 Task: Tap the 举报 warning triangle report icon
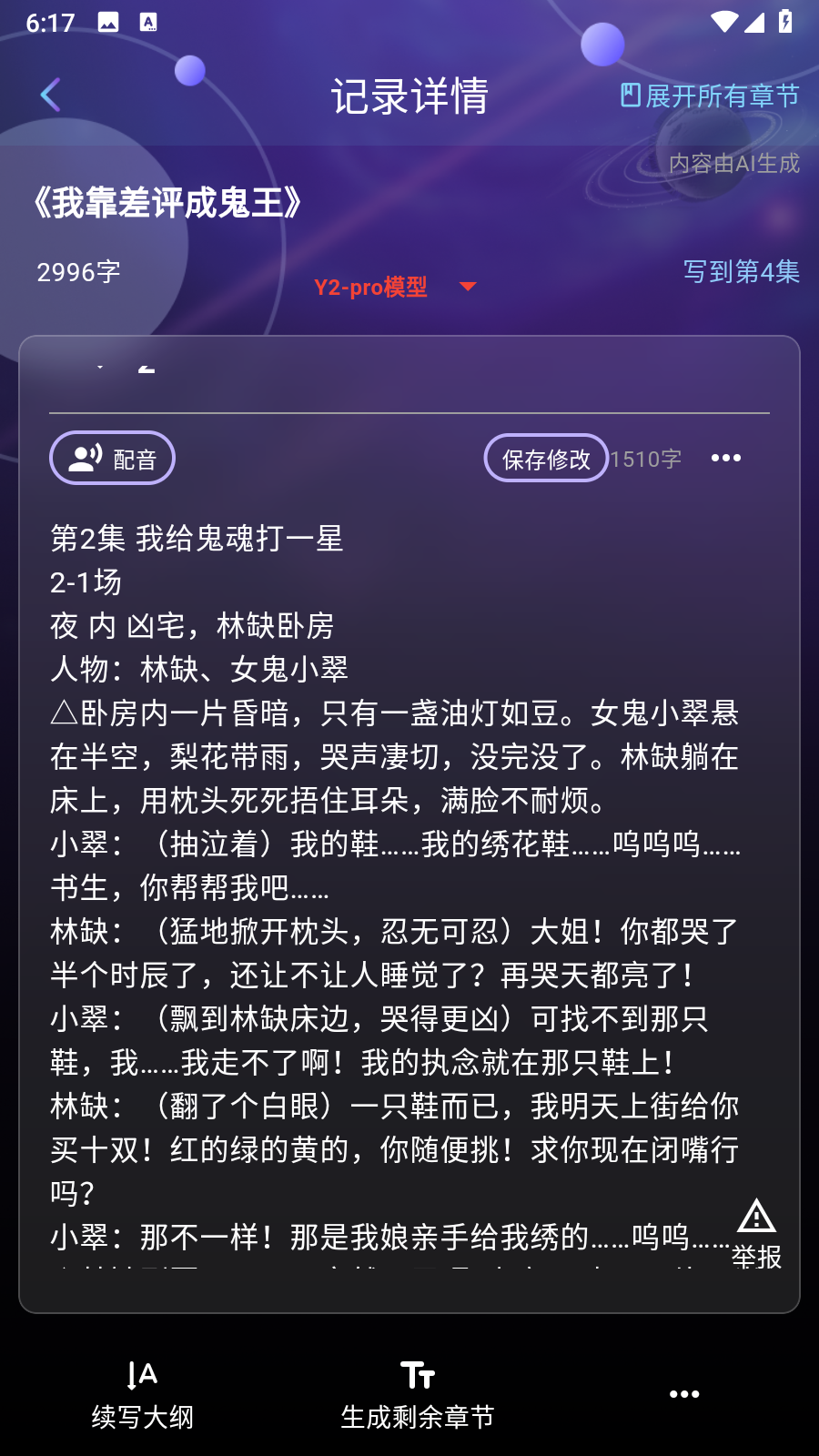(758, 1218)
